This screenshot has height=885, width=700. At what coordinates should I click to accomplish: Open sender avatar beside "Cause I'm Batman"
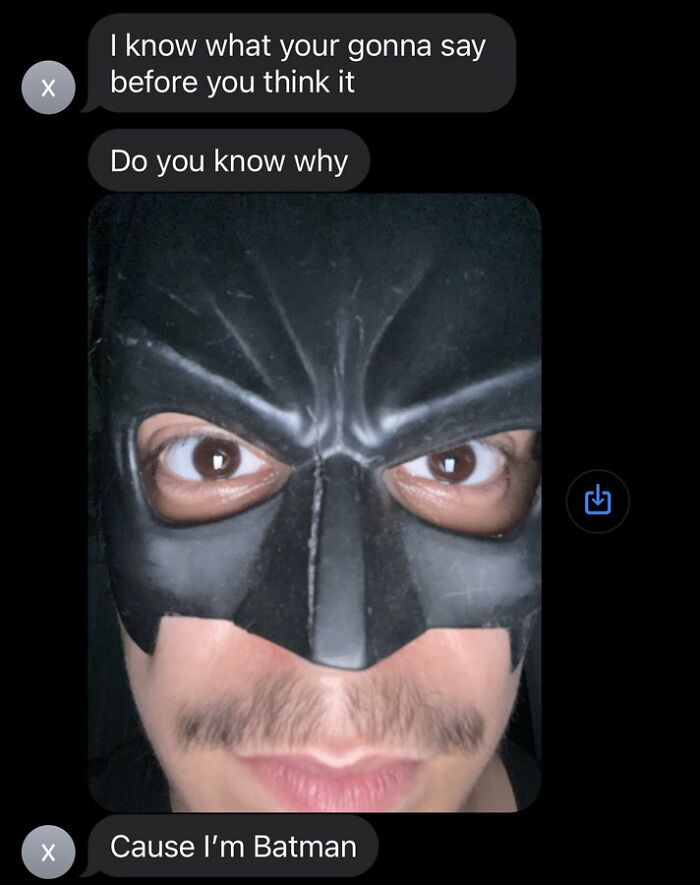[x=48, y=851]
